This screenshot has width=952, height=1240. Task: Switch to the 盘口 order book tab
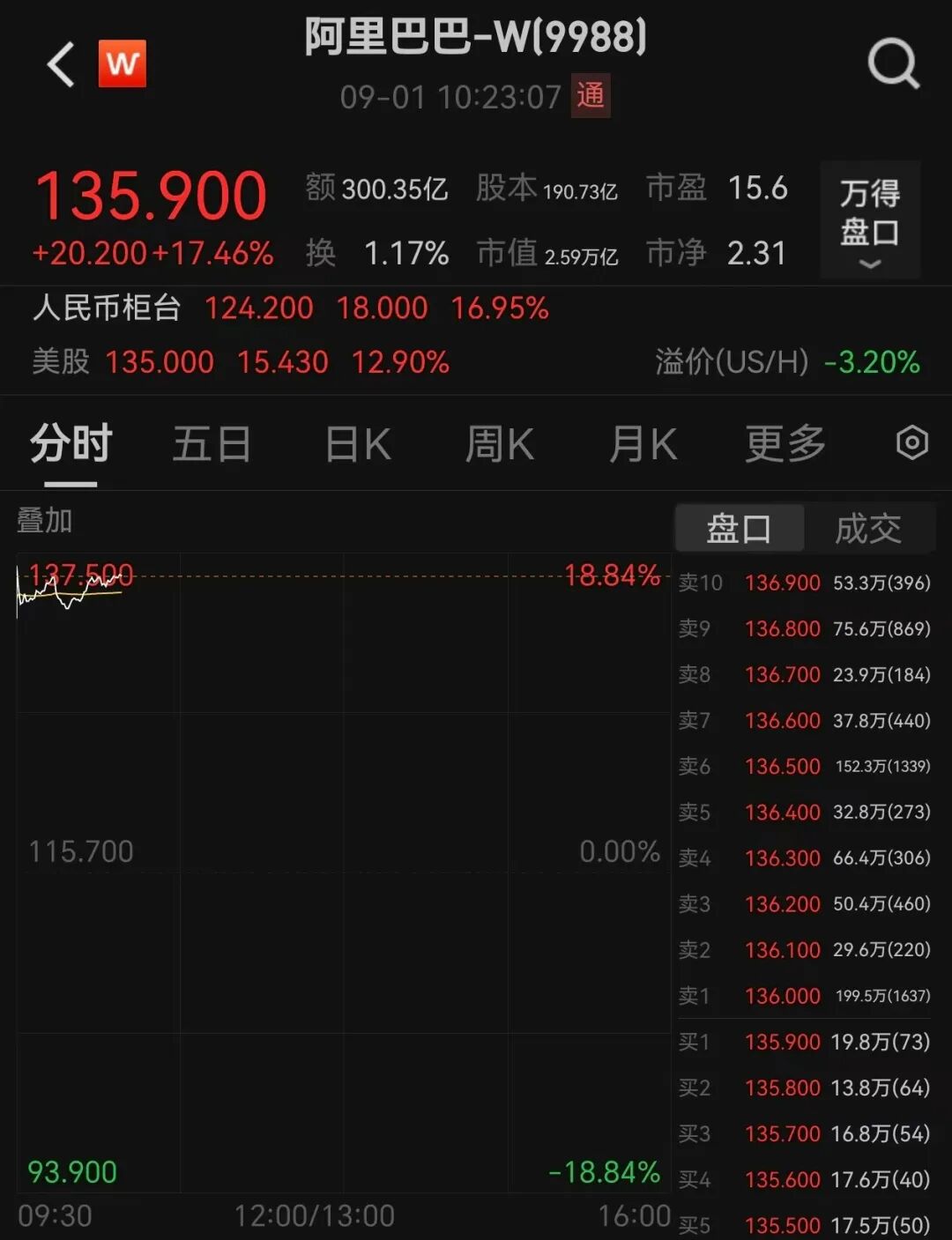tap(739, 528)
